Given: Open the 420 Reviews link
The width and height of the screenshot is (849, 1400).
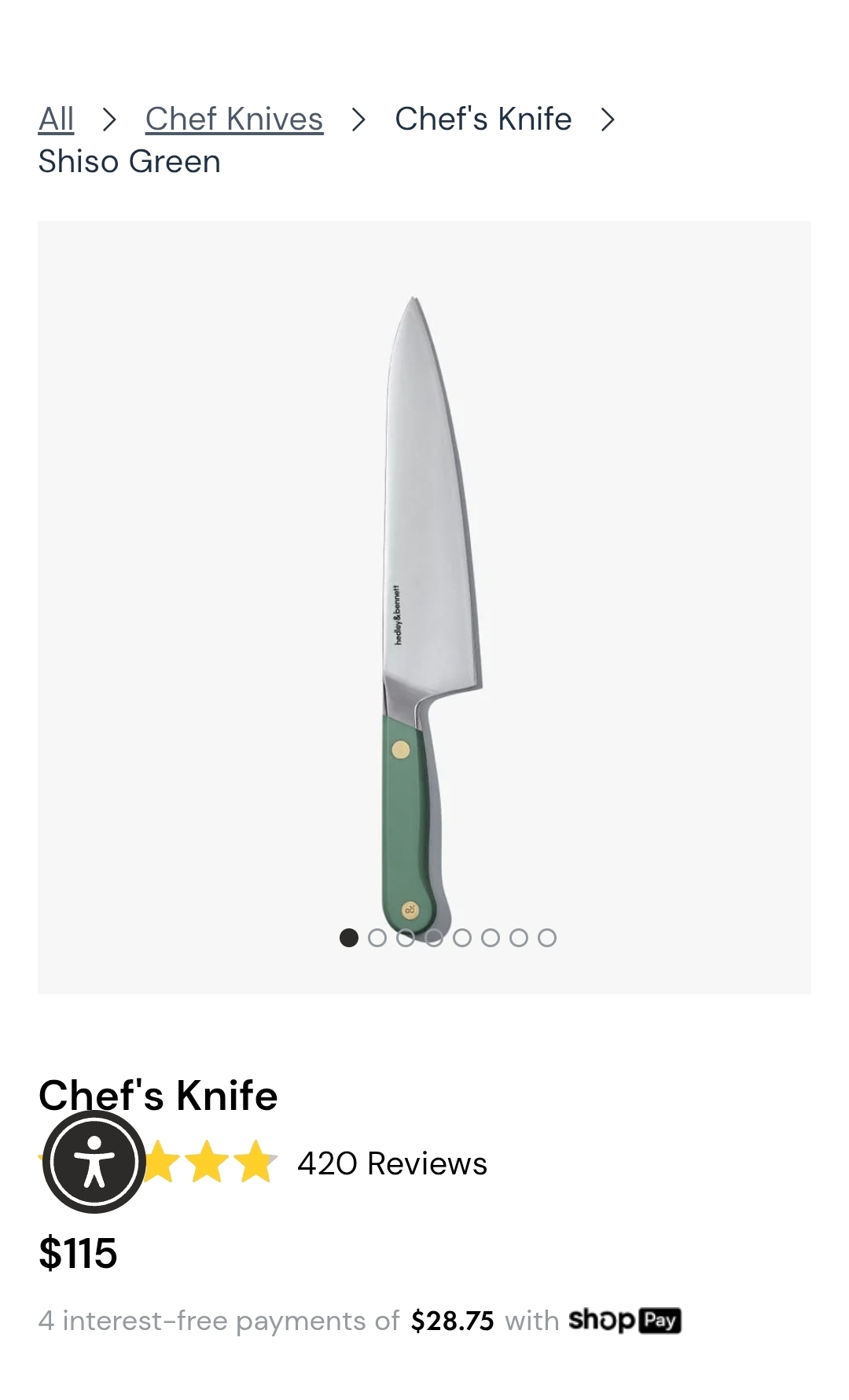Looking at the screenshot, I should (391, 1163).
